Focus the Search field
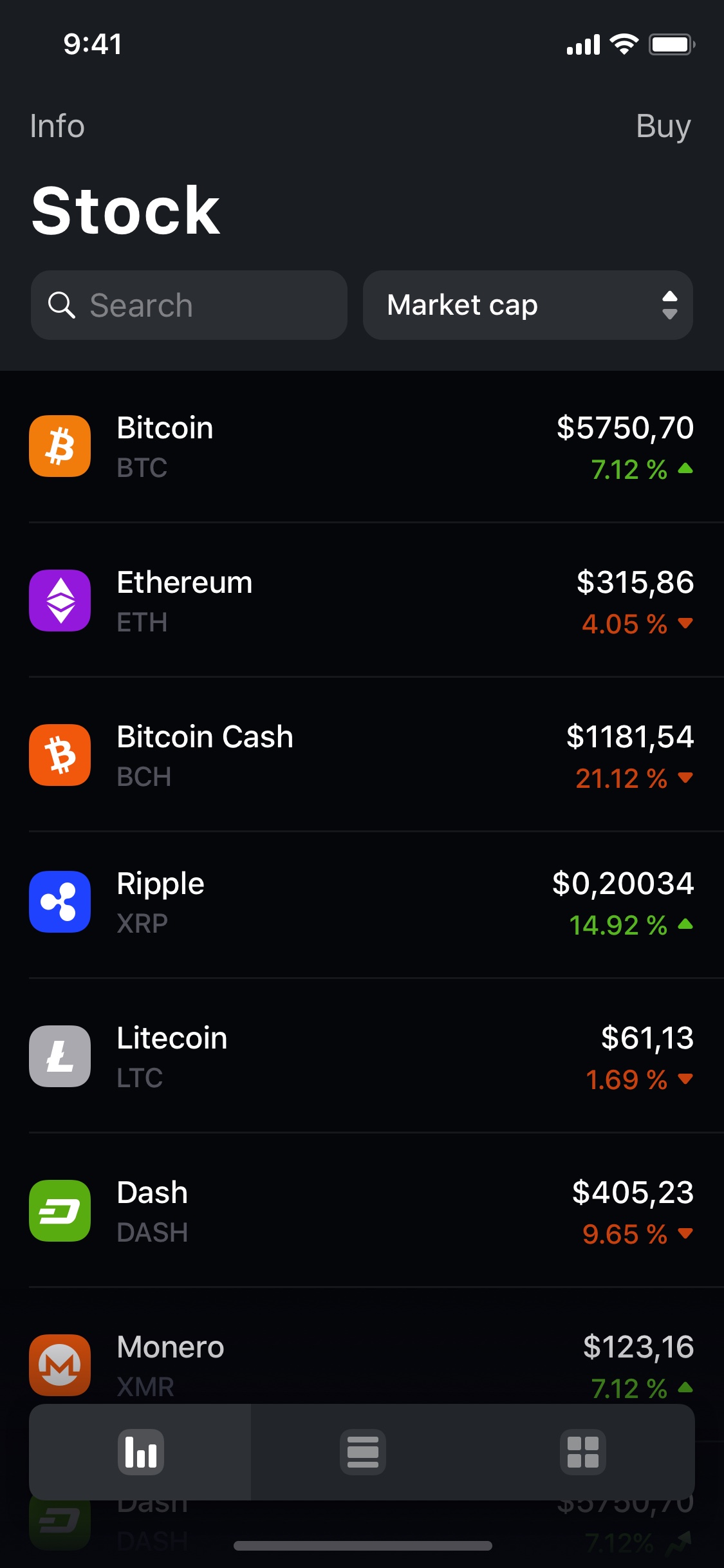724x1568 pixels. [x=189, y=305]
